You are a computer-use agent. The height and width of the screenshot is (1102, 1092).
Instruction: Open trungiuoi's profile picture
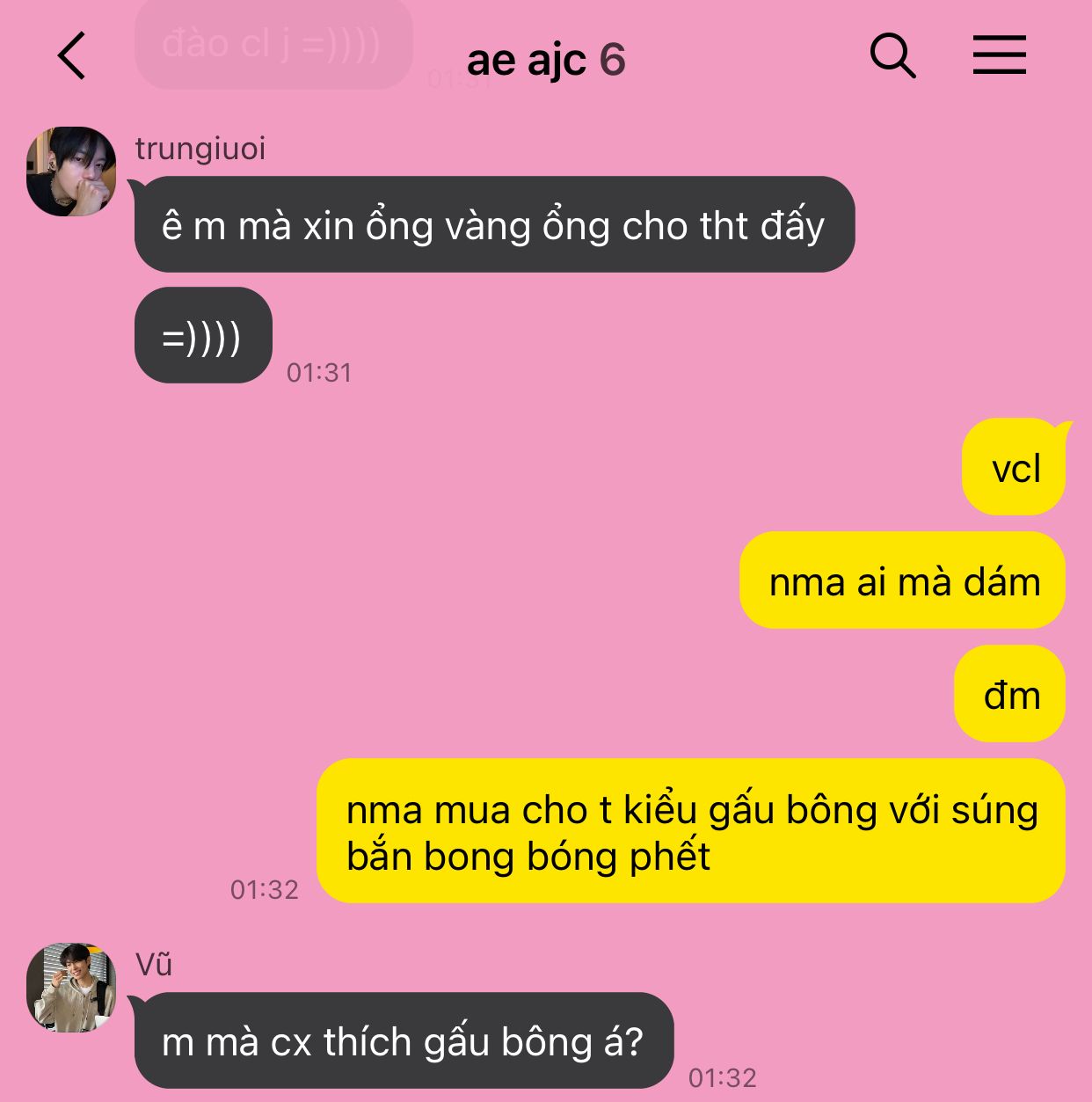coord(71,172)
